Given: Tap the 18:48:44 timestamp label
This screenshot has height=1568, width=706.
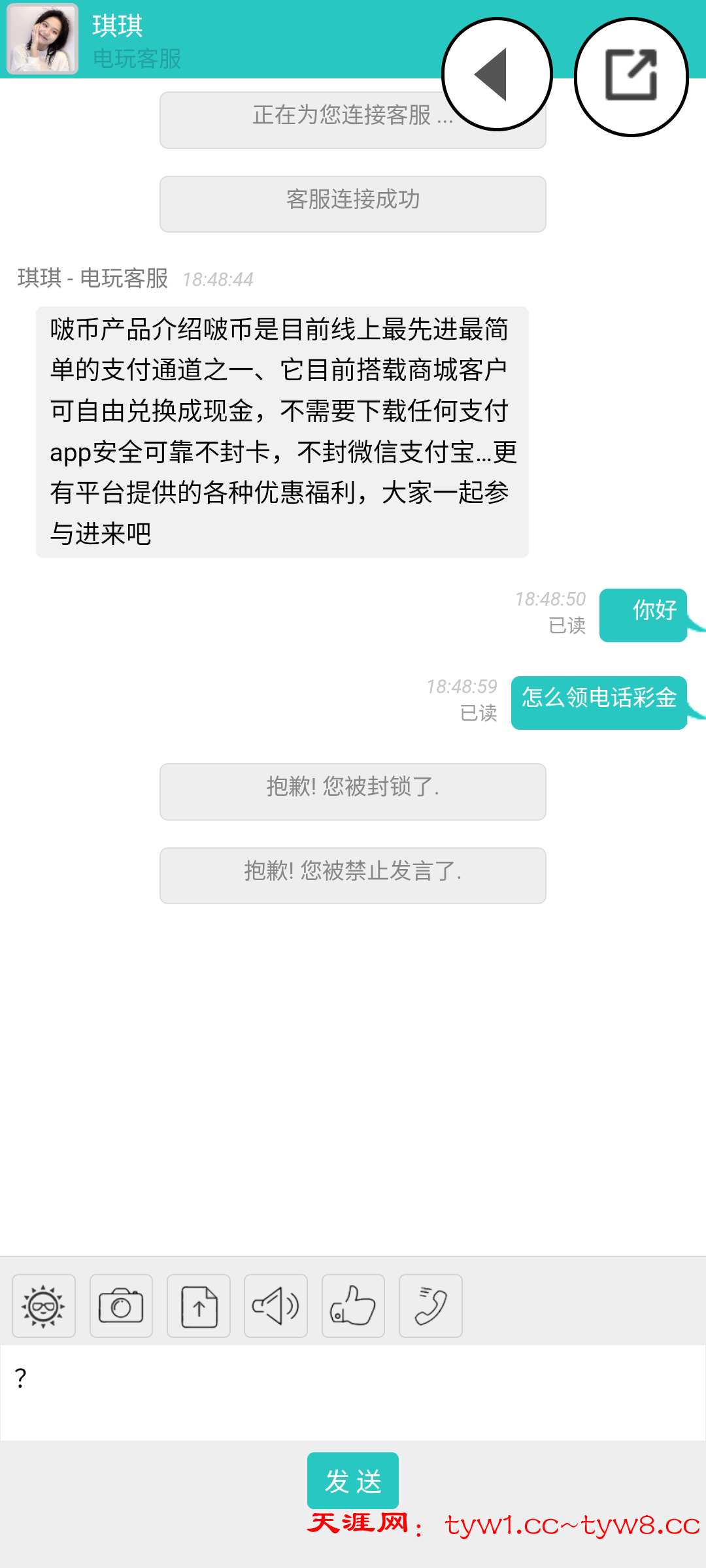Looking at the screenshot, I should pos(219,280).
